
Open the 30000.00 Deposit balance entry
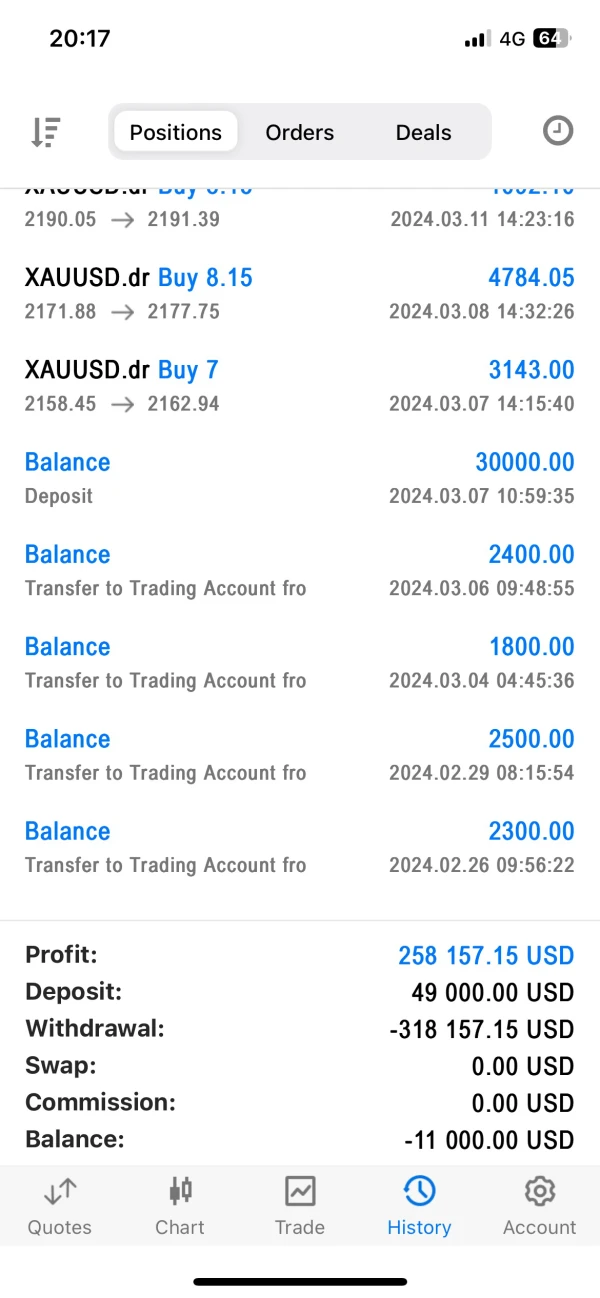coord(300,478)
